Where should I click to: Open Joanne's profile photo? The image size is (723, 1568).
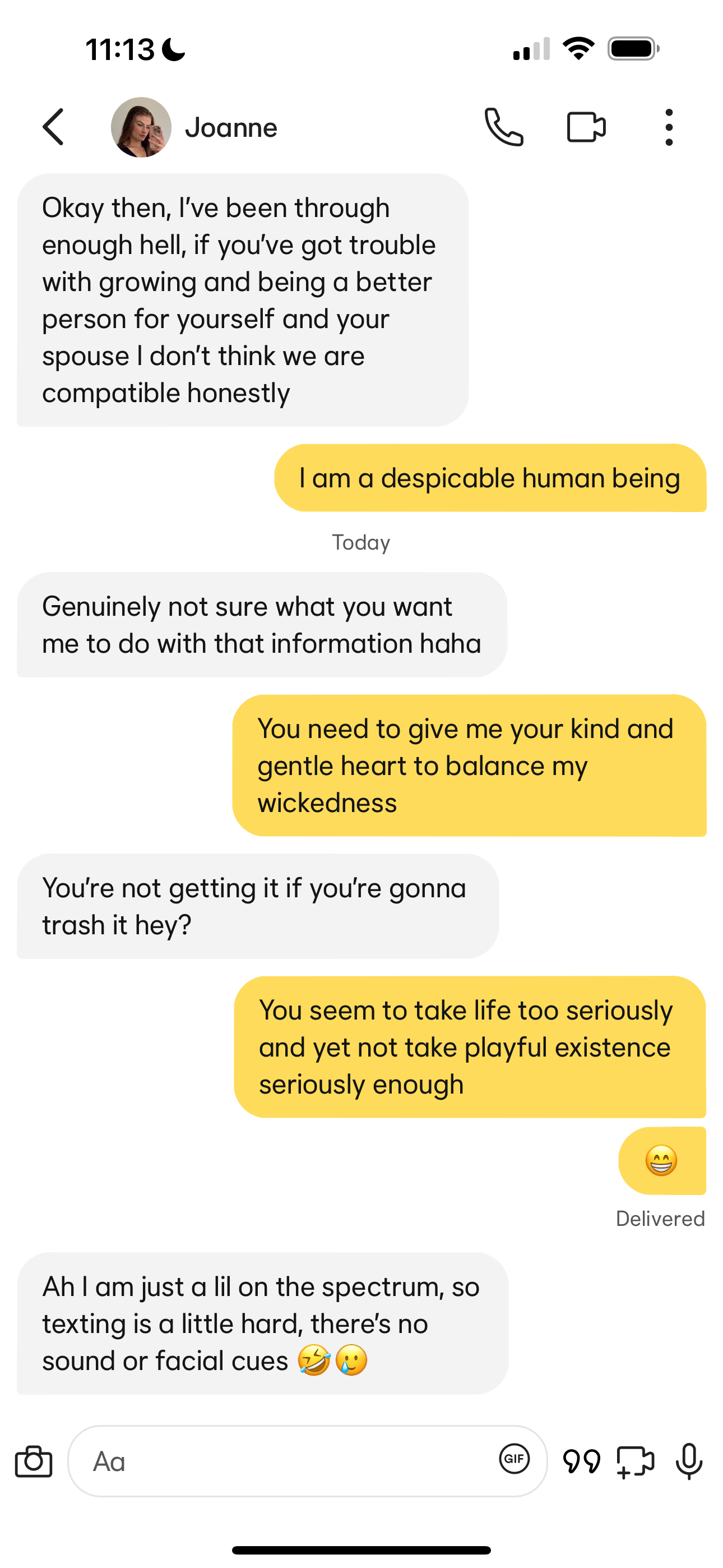[141, 127]
